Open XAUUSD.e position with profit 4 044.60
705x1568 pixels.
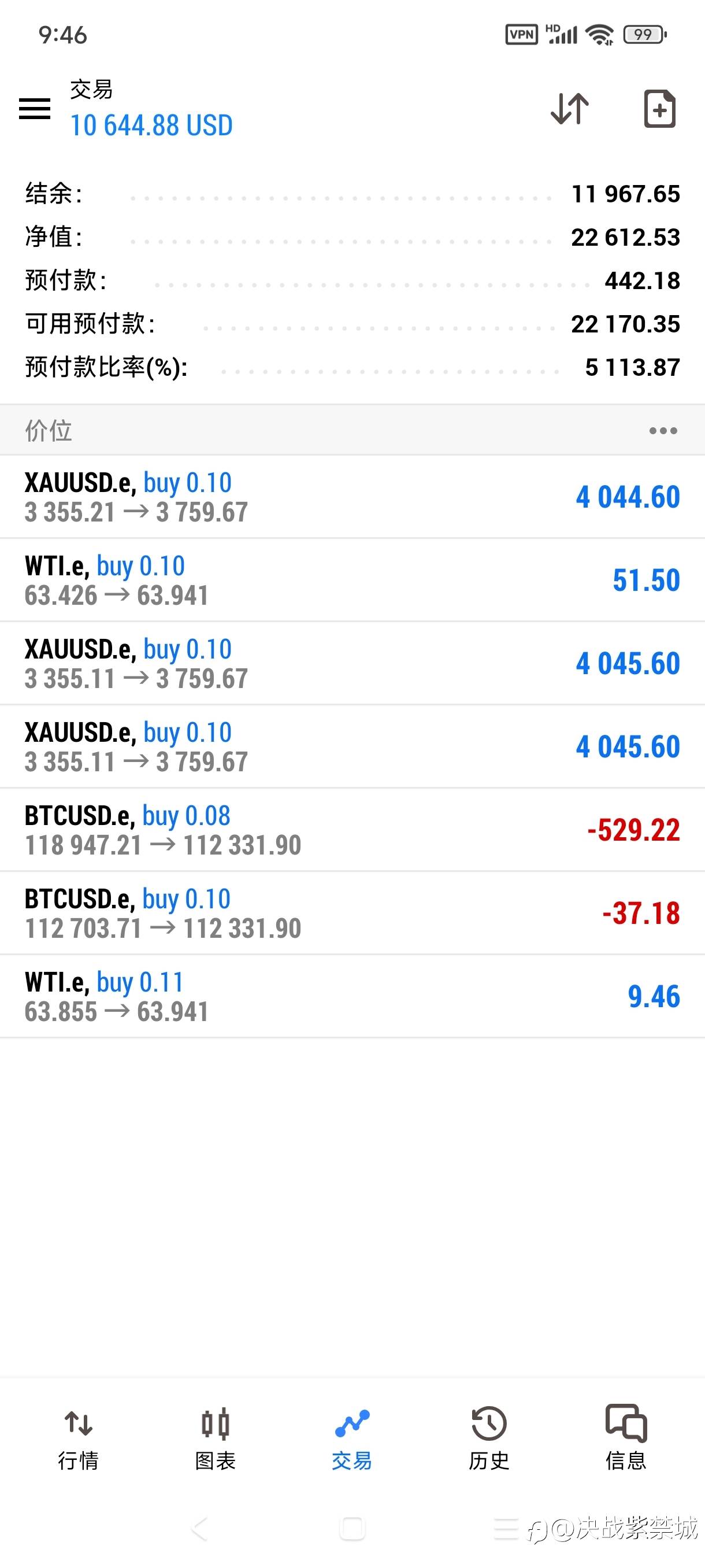coord(352,497)
